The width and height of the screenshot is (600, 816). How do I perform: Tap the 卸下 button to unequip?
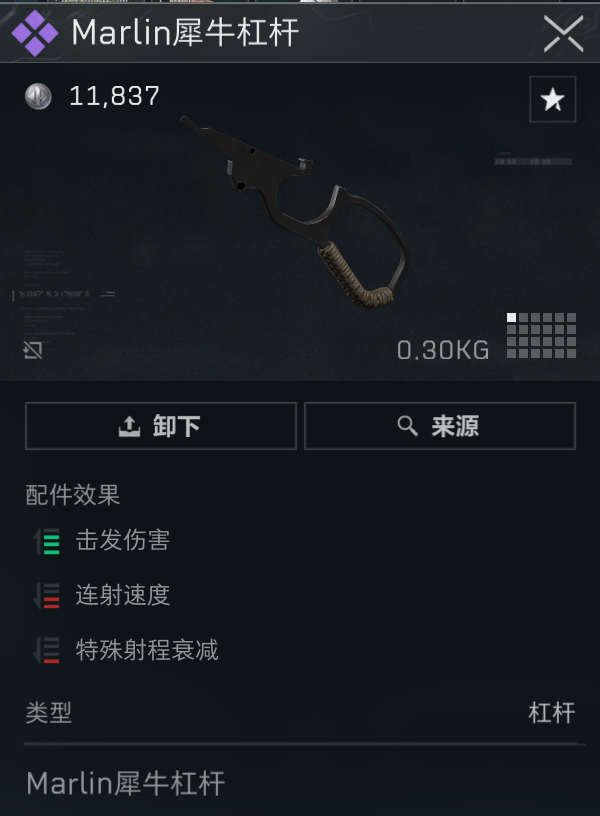pos(161,426)
